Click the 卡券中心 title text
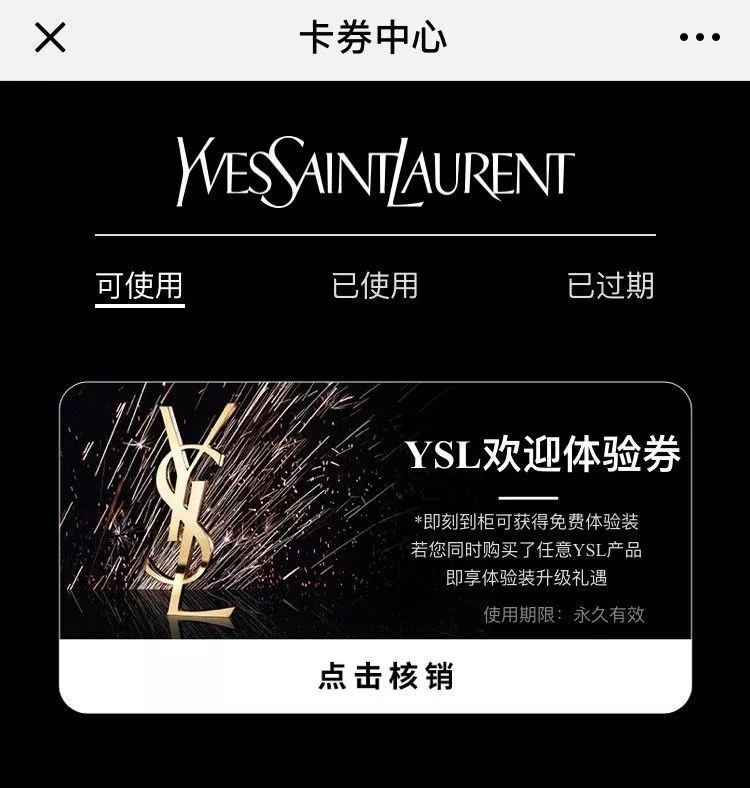Viewport: 750px width, 788px height. [375, 37]
